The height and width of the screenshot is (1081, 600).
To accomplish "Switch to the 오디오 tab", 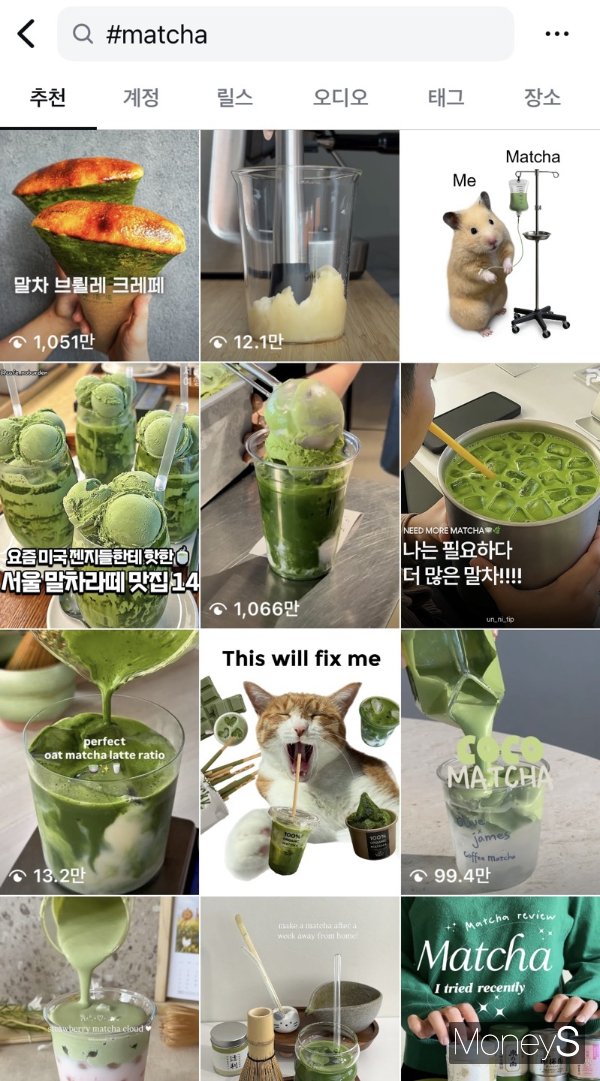I will click(x=340, y=97).
